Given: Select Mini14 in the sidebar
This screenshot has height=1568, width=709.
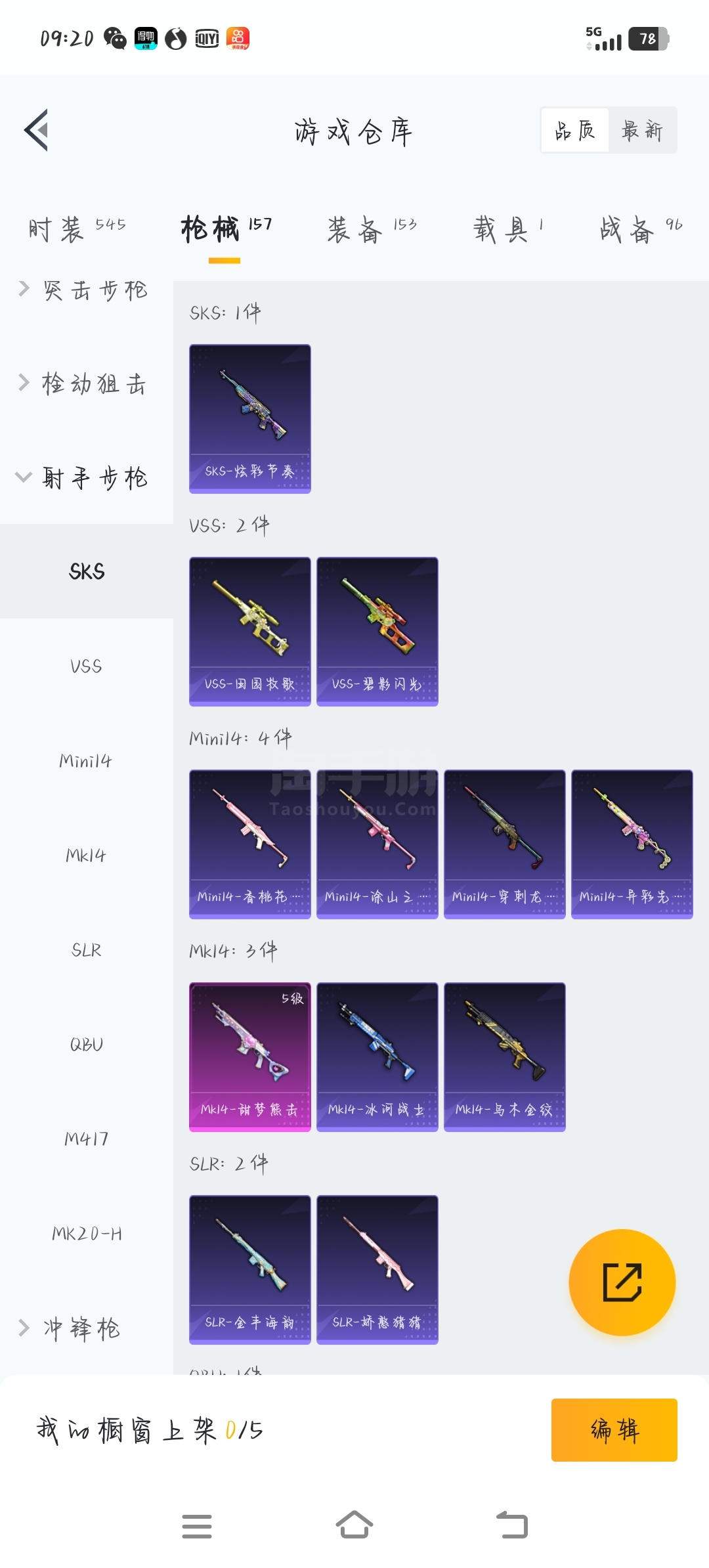Looking at the screenshot, I should point(87,761).
